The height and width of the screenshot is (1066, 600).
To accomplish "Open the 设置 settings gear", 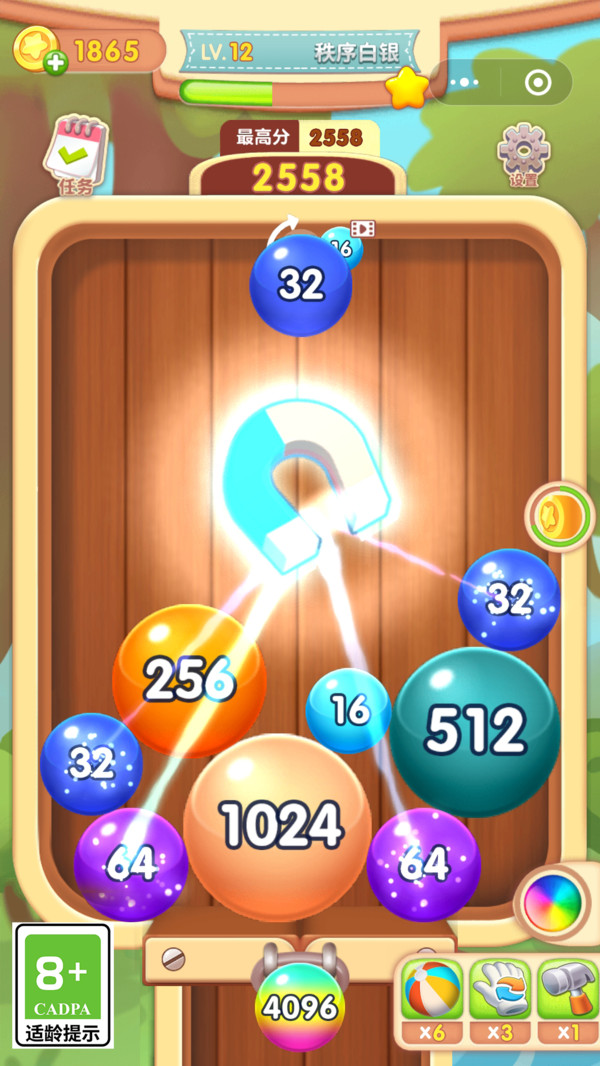I will 524,155.
